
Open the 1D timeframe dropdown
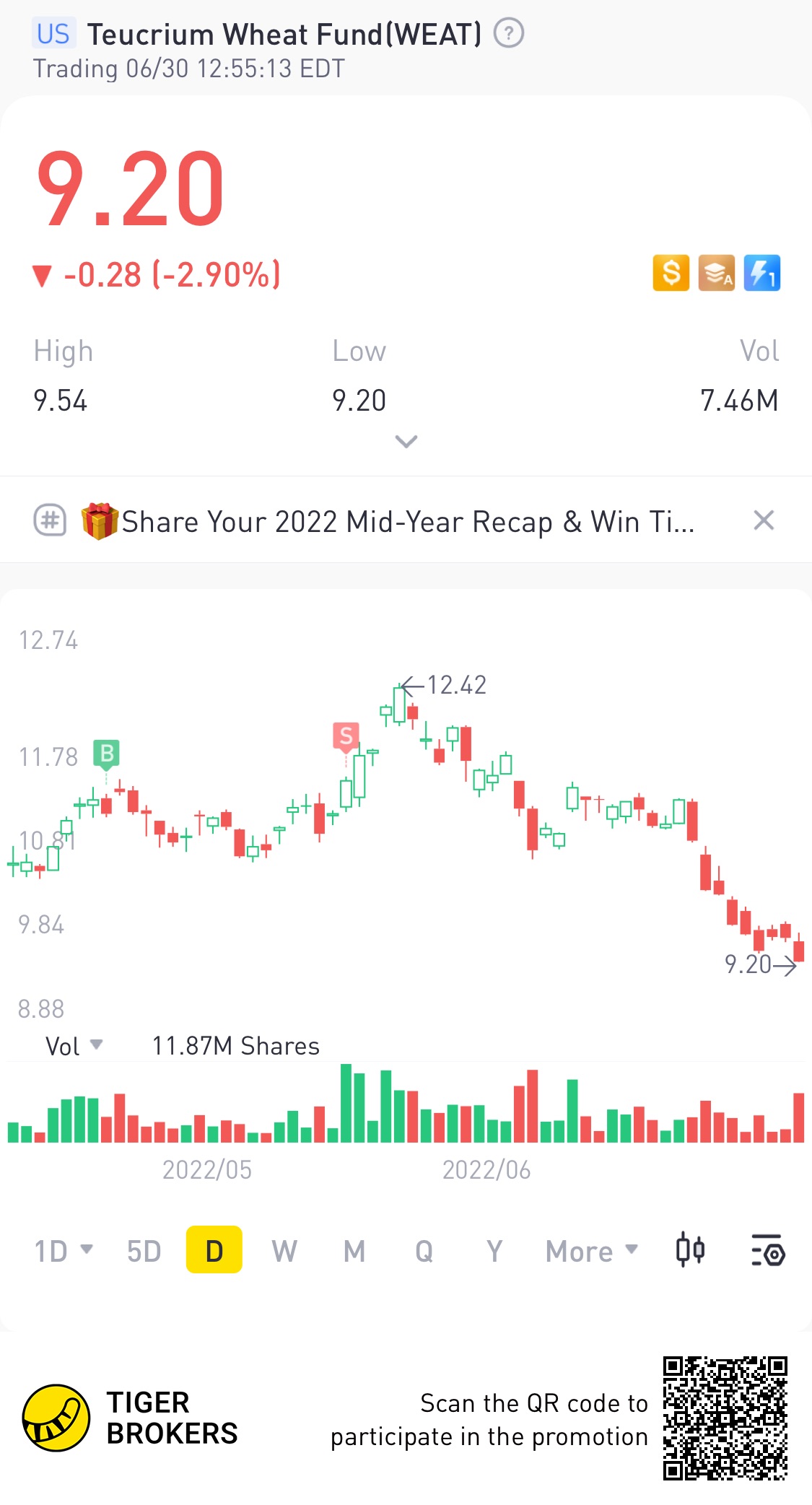[x=64, y=1251]
